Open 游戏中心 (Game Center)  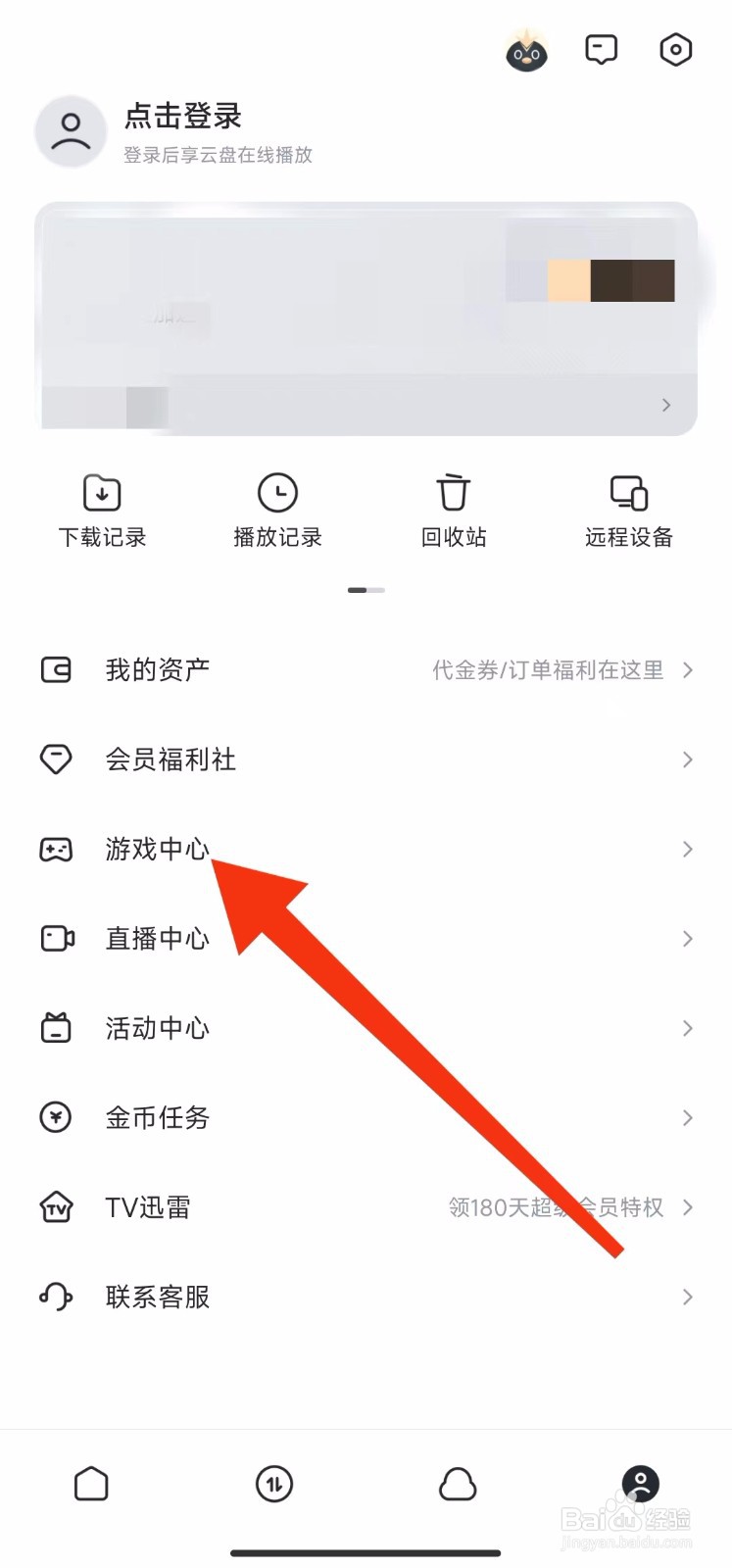(156, 850)
